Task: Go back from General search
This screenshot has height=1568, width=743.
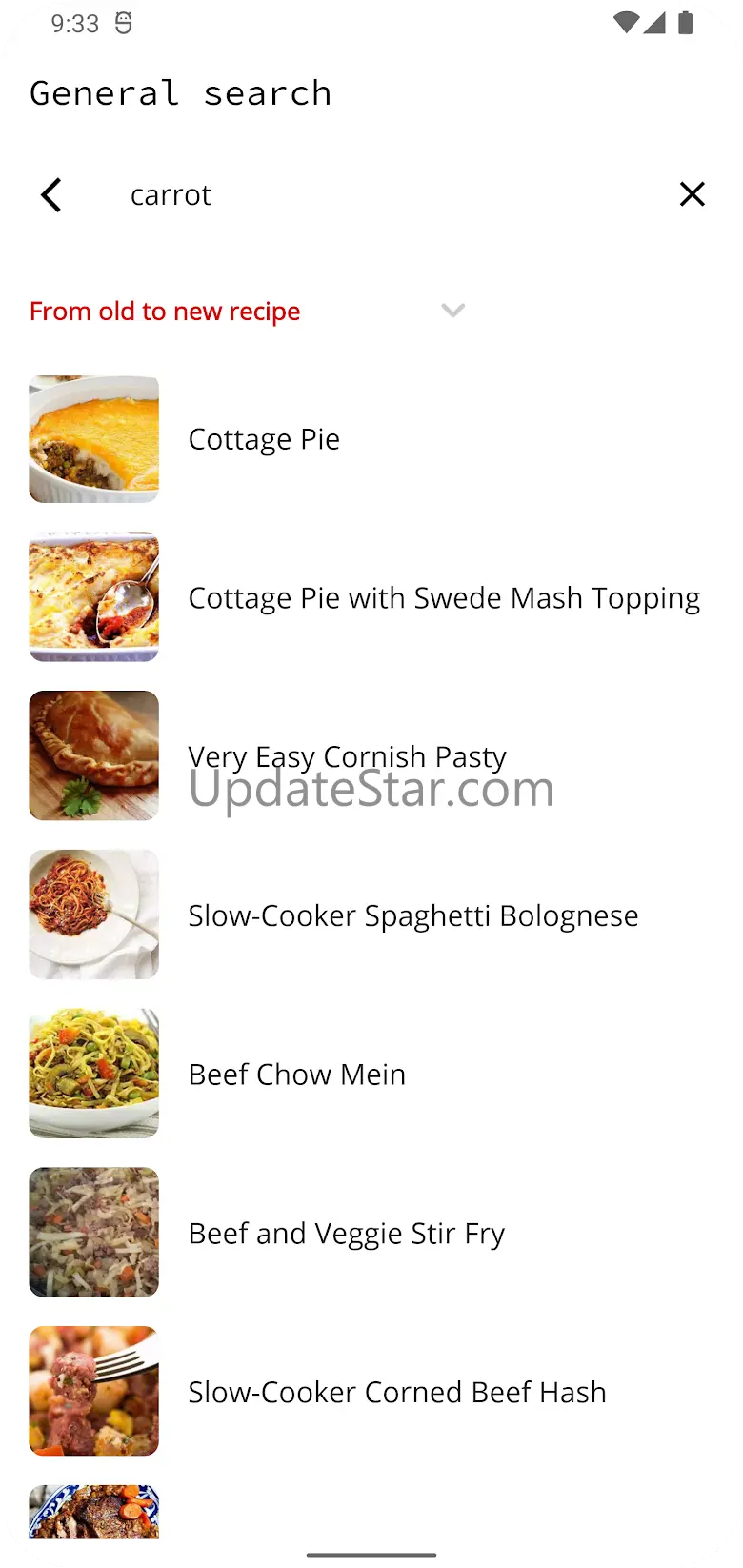Action: (51, 195)
